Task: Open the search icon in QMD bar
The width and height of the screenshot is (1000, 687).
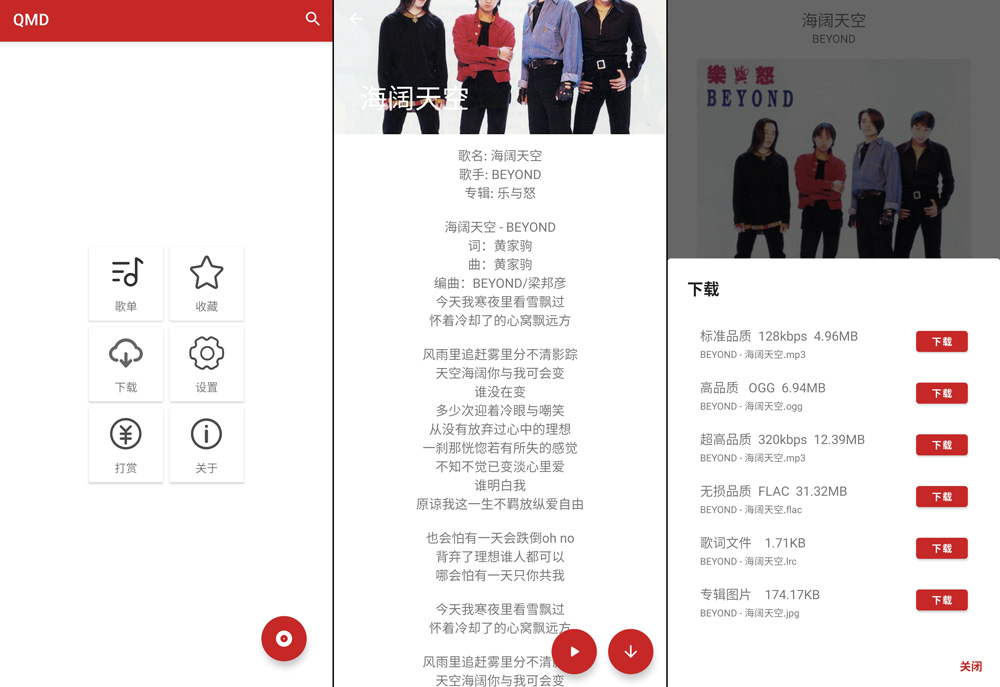Action: tap(313, 19)
